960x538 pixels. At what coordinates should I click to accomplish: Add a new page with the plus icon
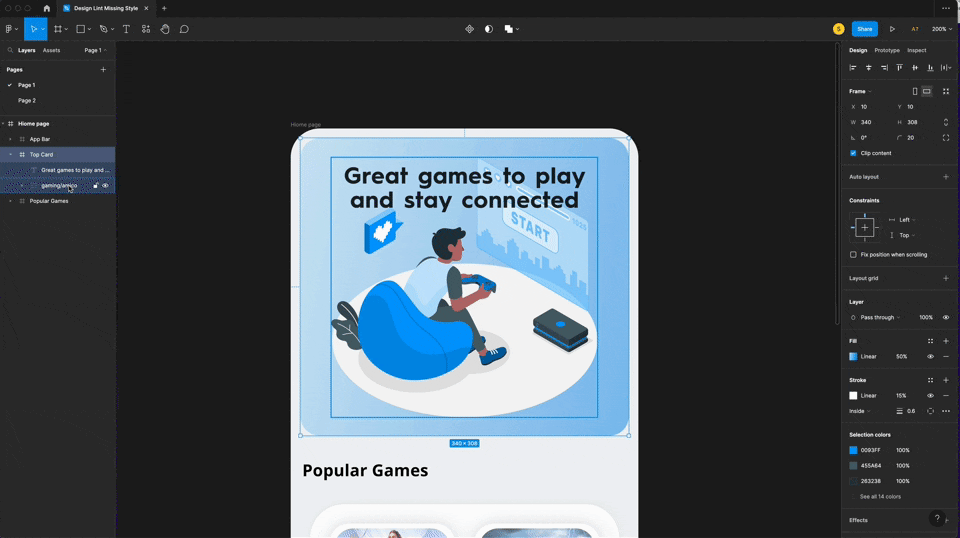(x=103, y=70)
